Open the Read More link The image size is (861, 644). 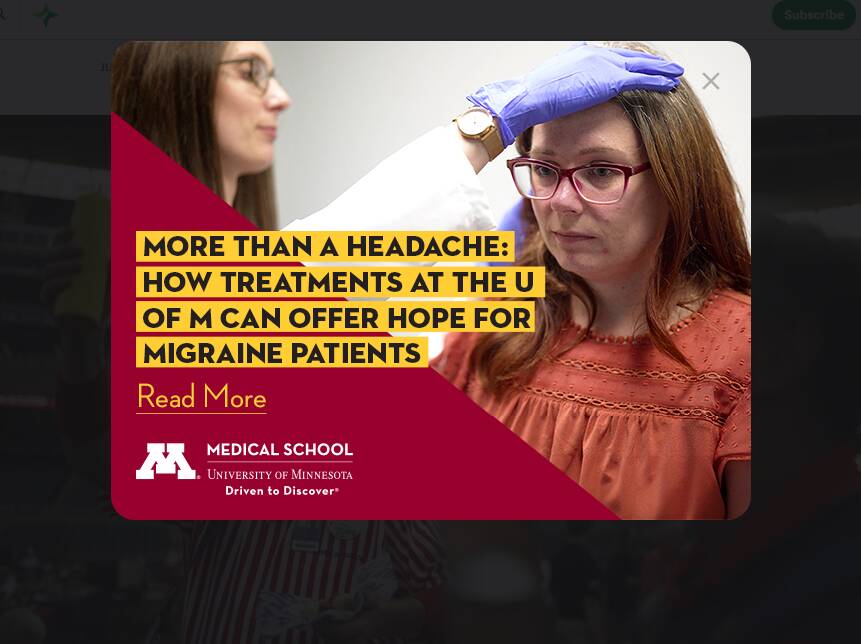pyautogui.click(x=201, y=397)
